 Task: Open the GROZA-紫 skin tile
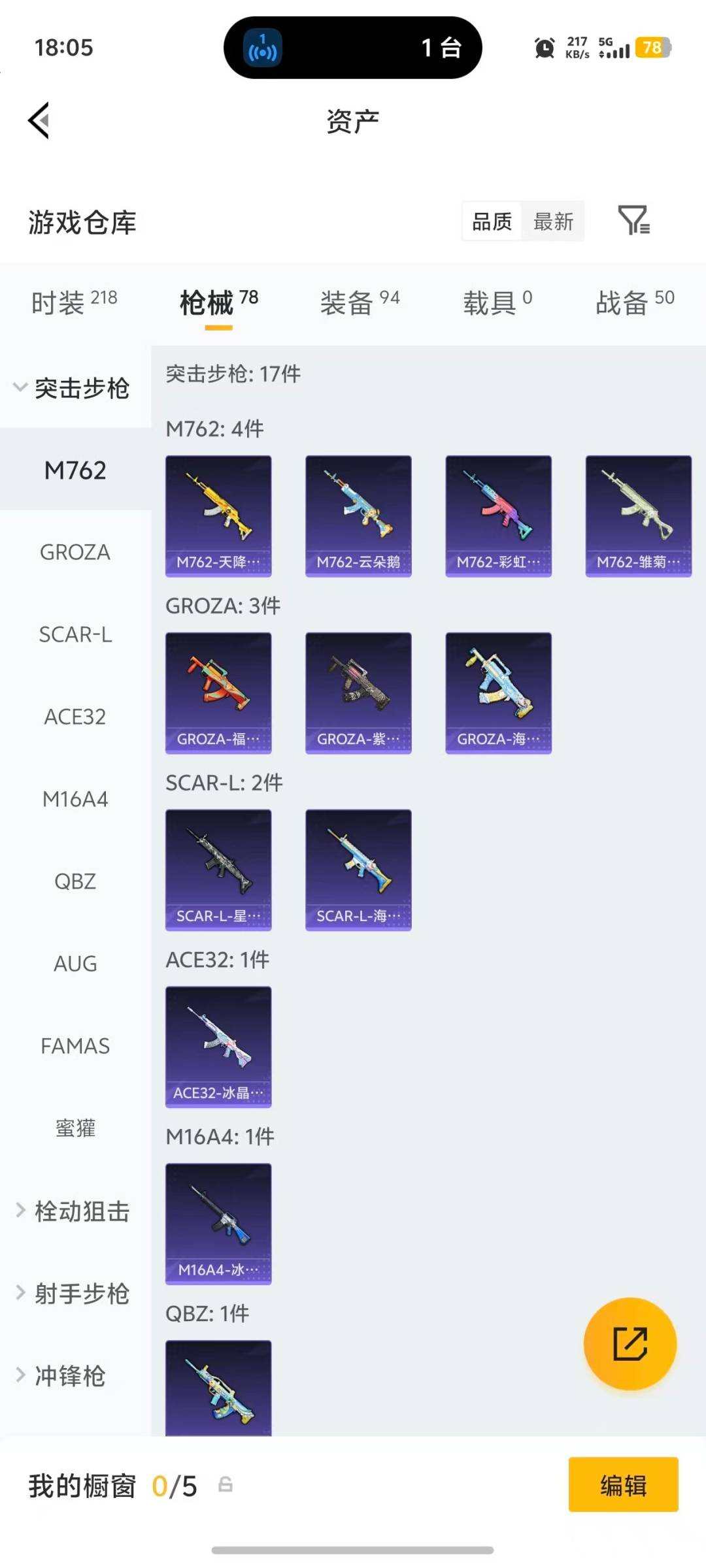pos(358,693)
